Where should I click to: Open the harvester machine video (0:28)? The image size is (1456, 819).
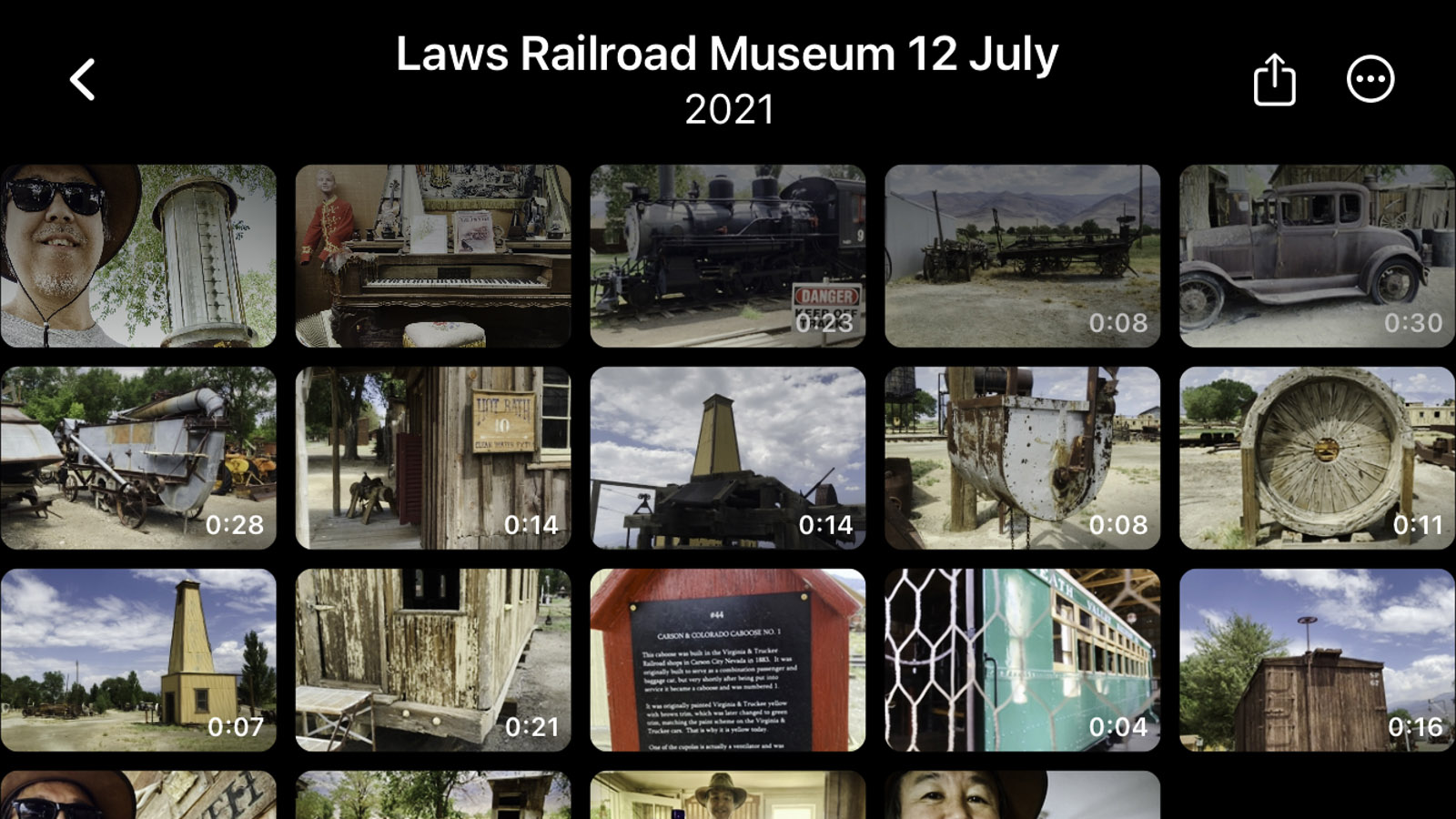138,458
